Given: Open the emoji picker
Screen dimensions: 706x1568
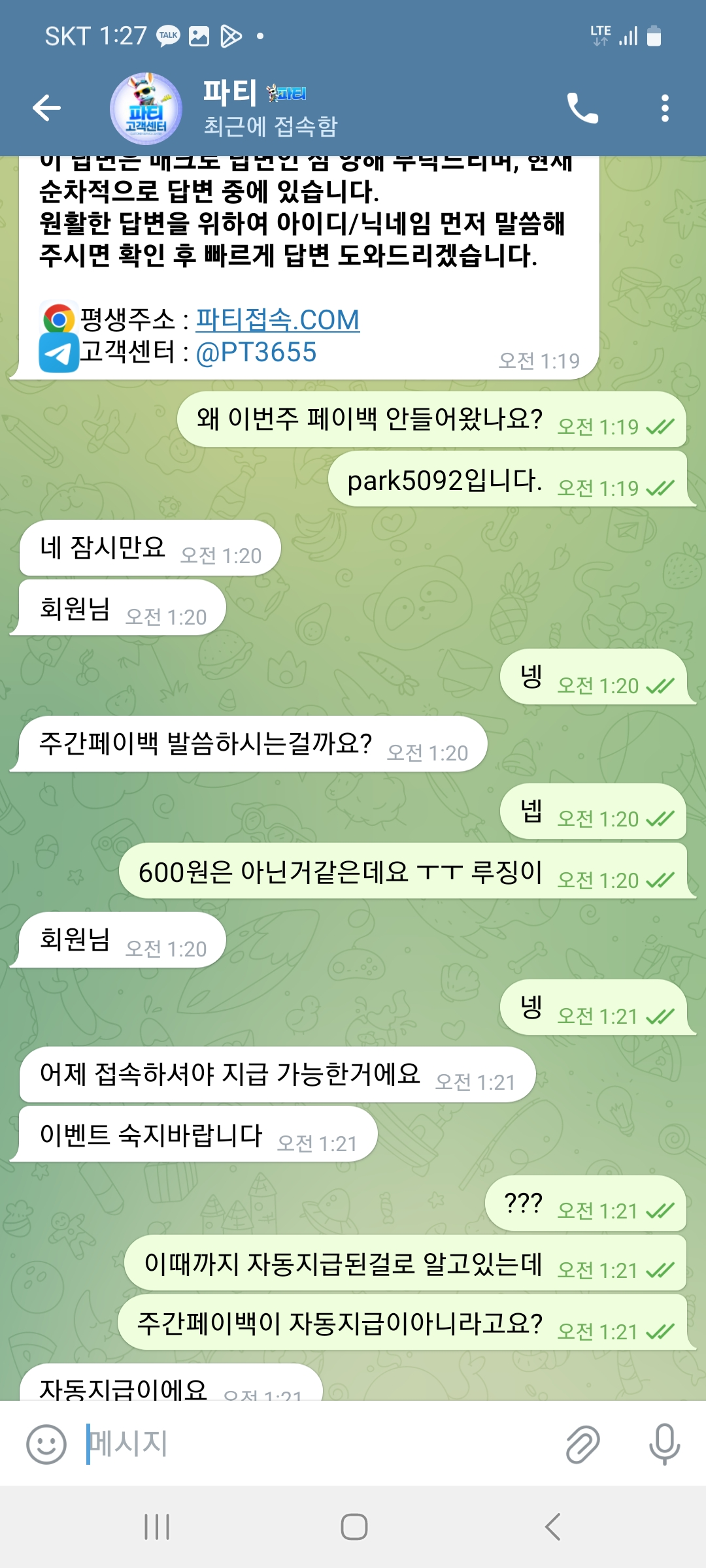Looking at the screenshot, I should point(46,1443).
